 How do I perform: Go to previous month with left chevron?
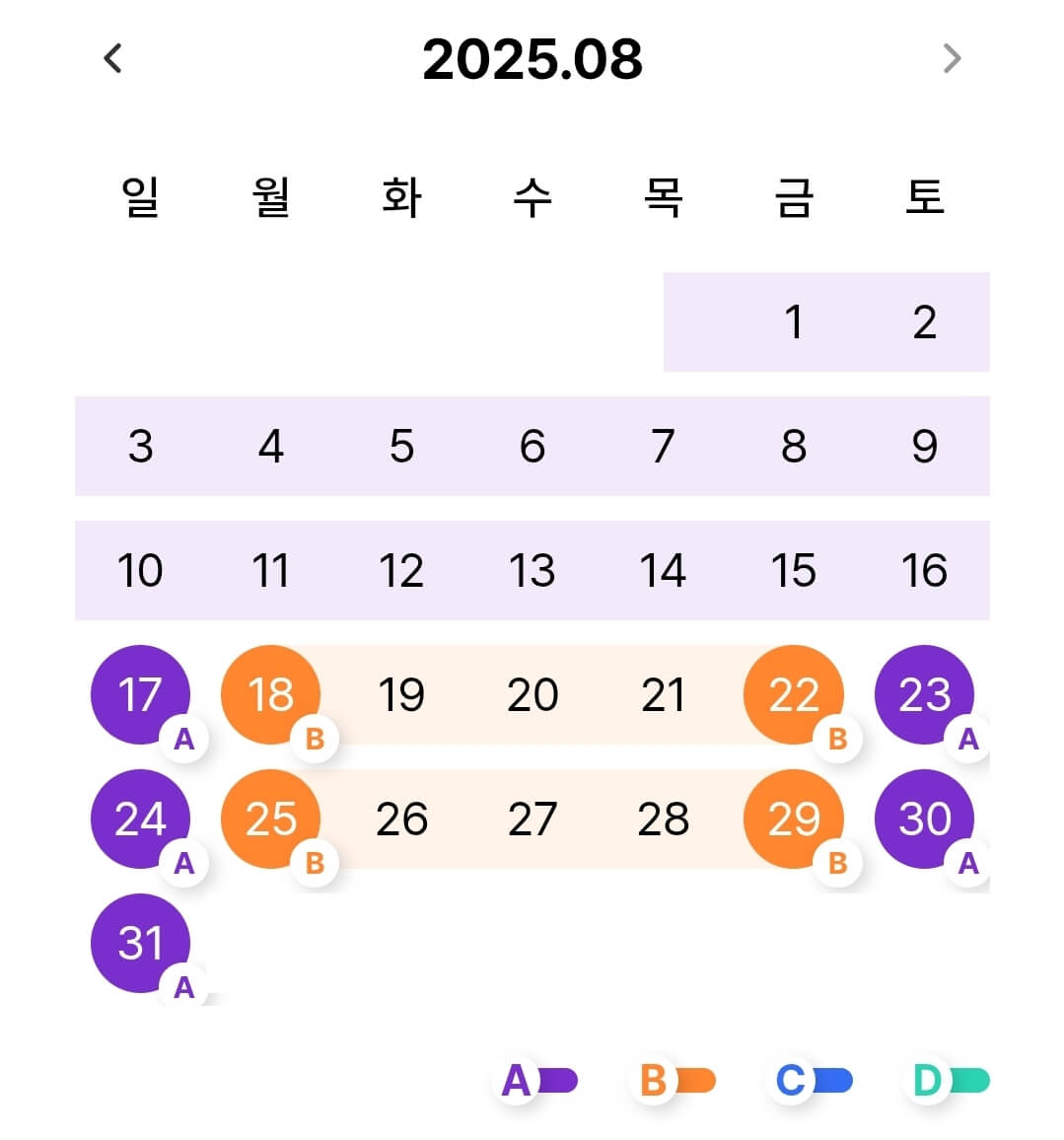point(111,59)
